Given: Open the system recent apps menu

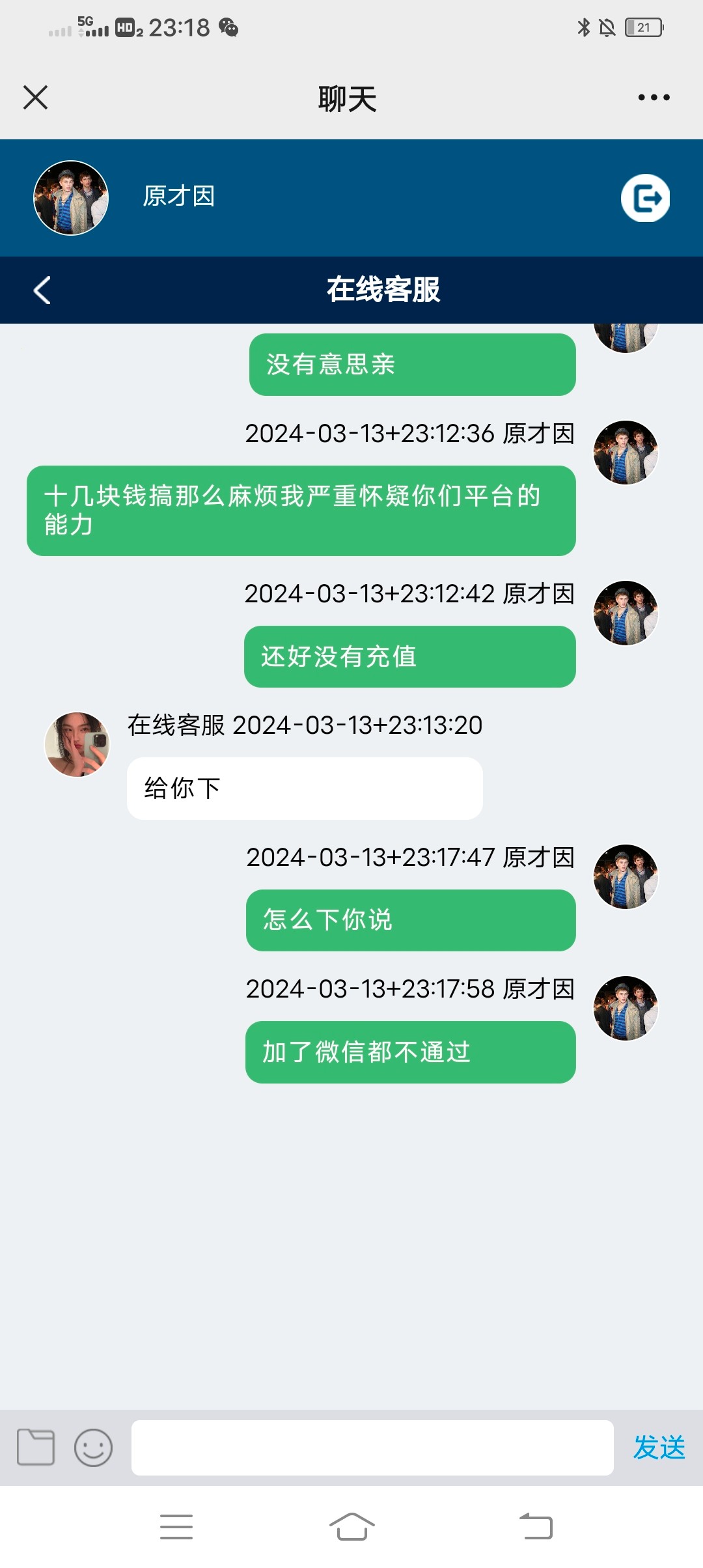Looking at the screenshot, I should [176, 1526].
